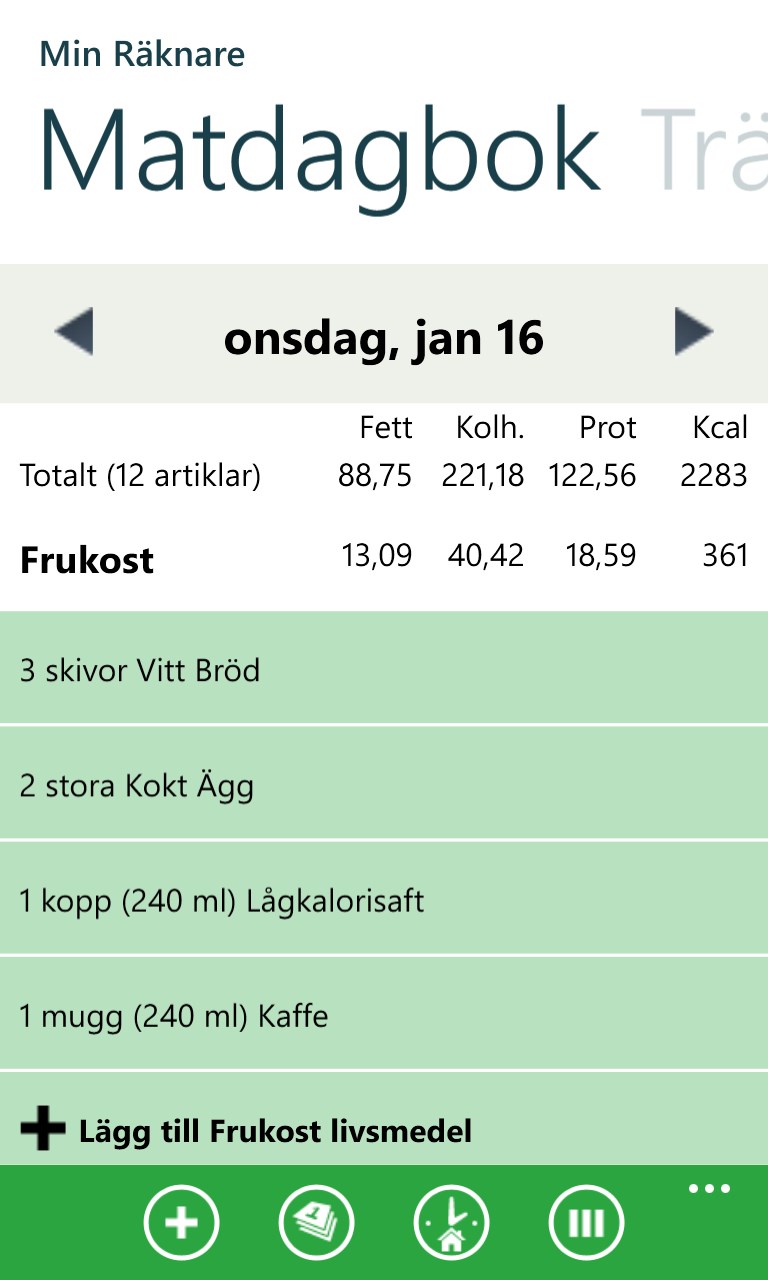Open the 3 skivor Vitt Bröd entry

384,668
